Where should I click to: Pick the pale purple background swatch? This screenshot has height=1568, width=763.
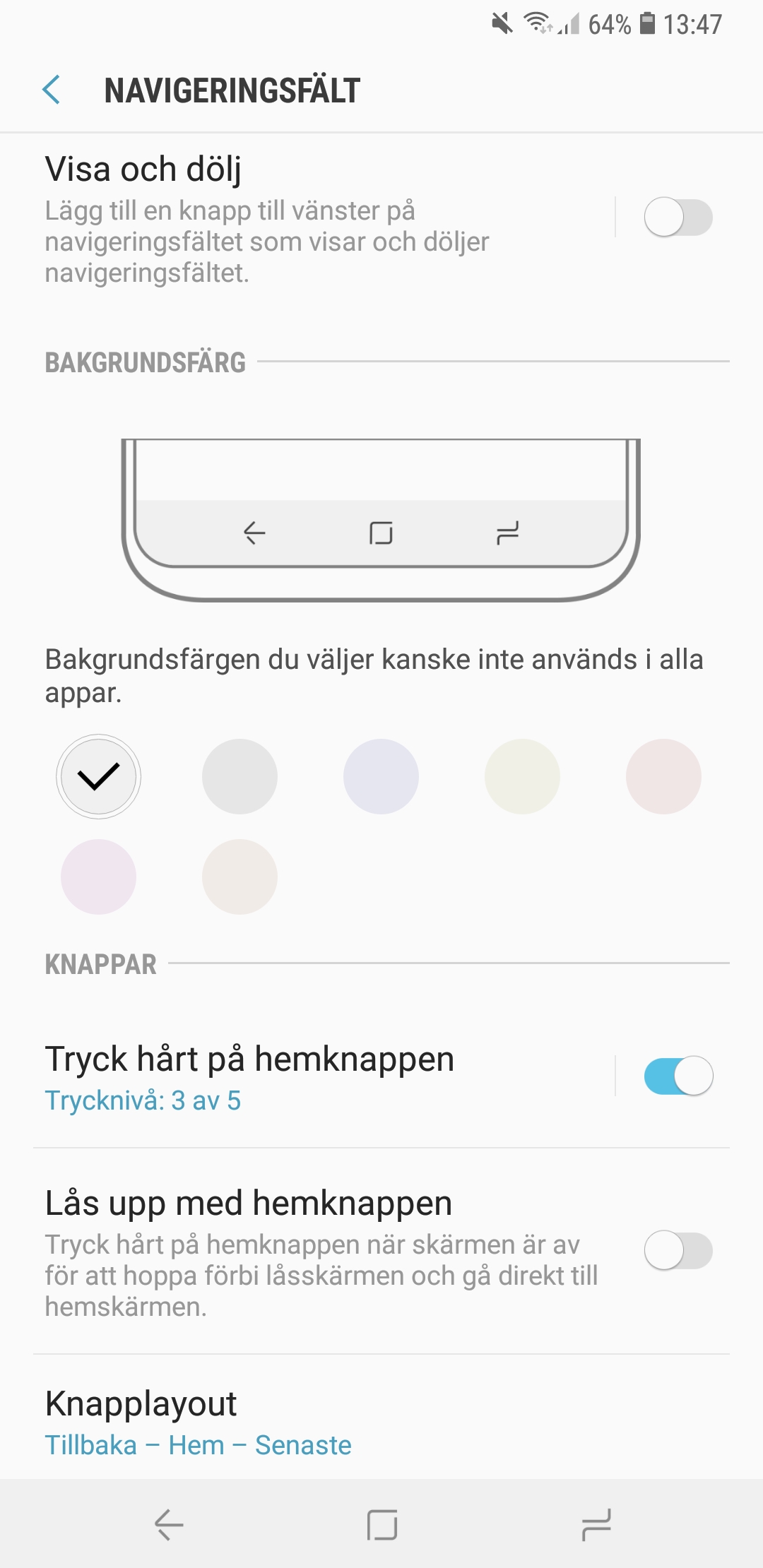click(98, 877)
